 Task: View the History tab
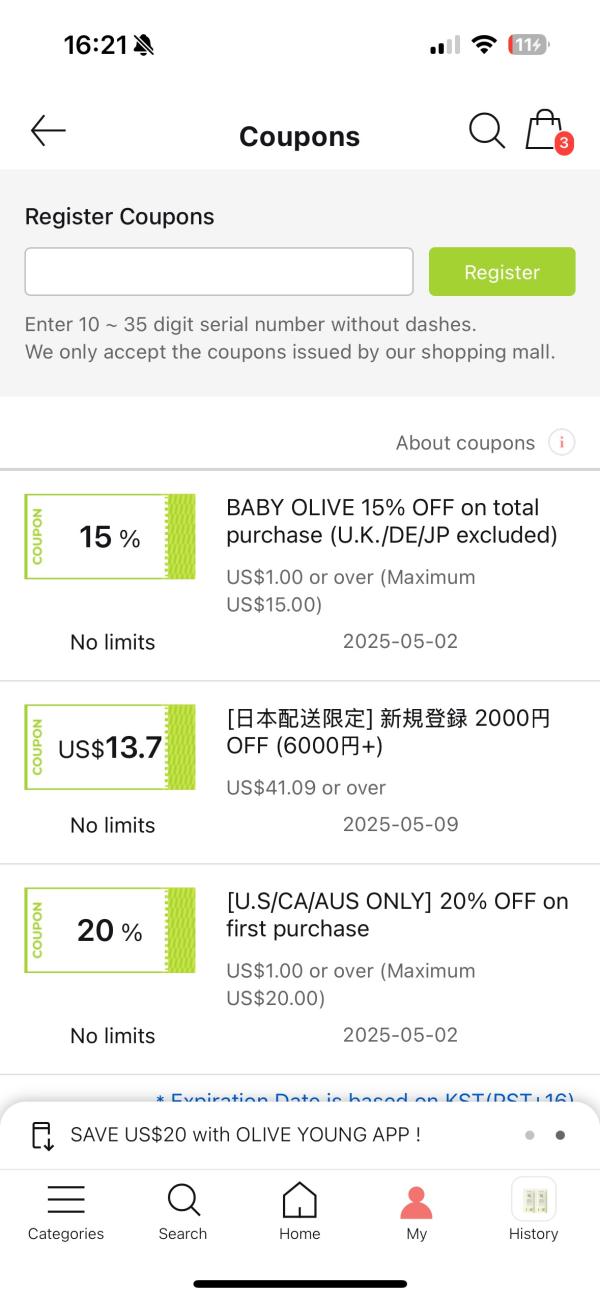click(x=534, y=1211)
